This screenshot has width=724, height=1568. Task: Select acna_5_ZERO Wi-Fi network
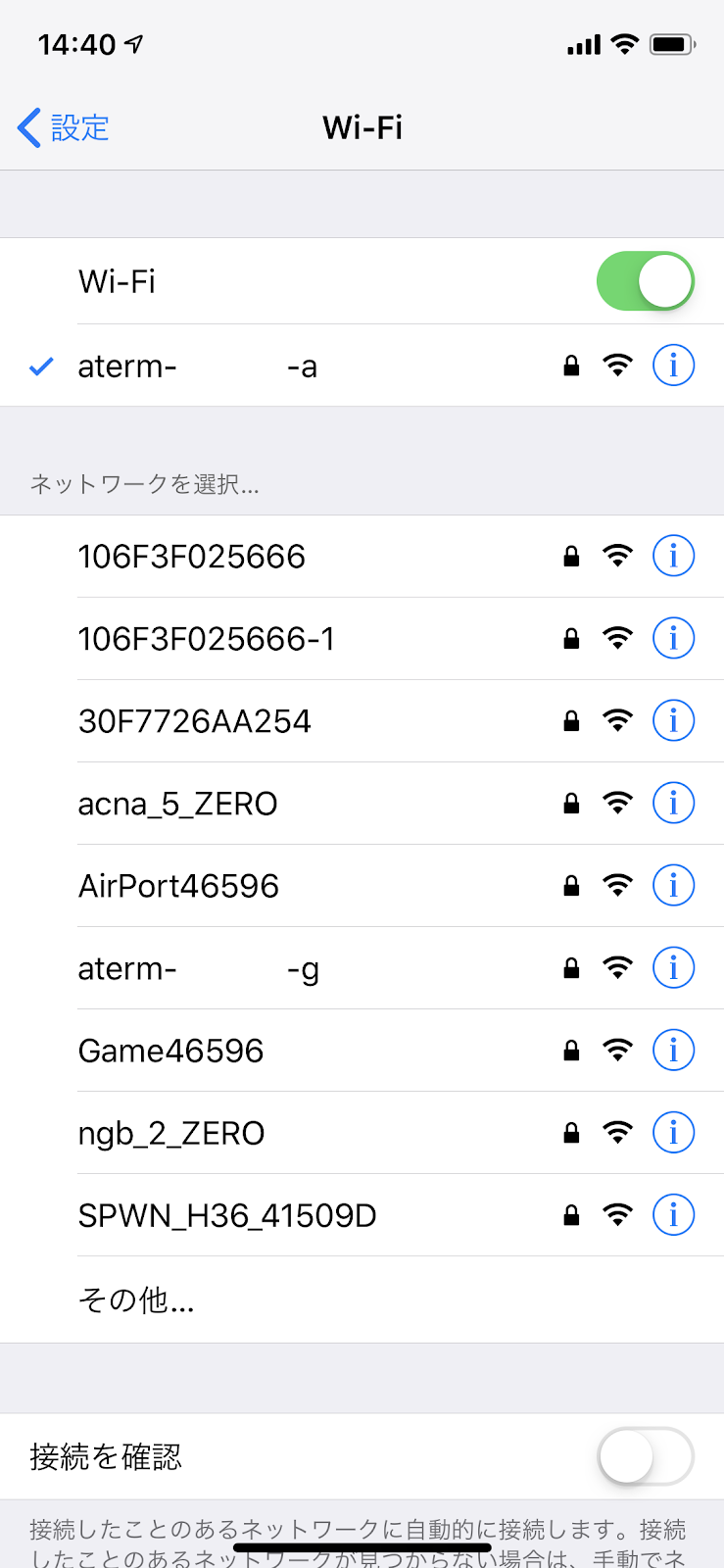coord(178,804)
